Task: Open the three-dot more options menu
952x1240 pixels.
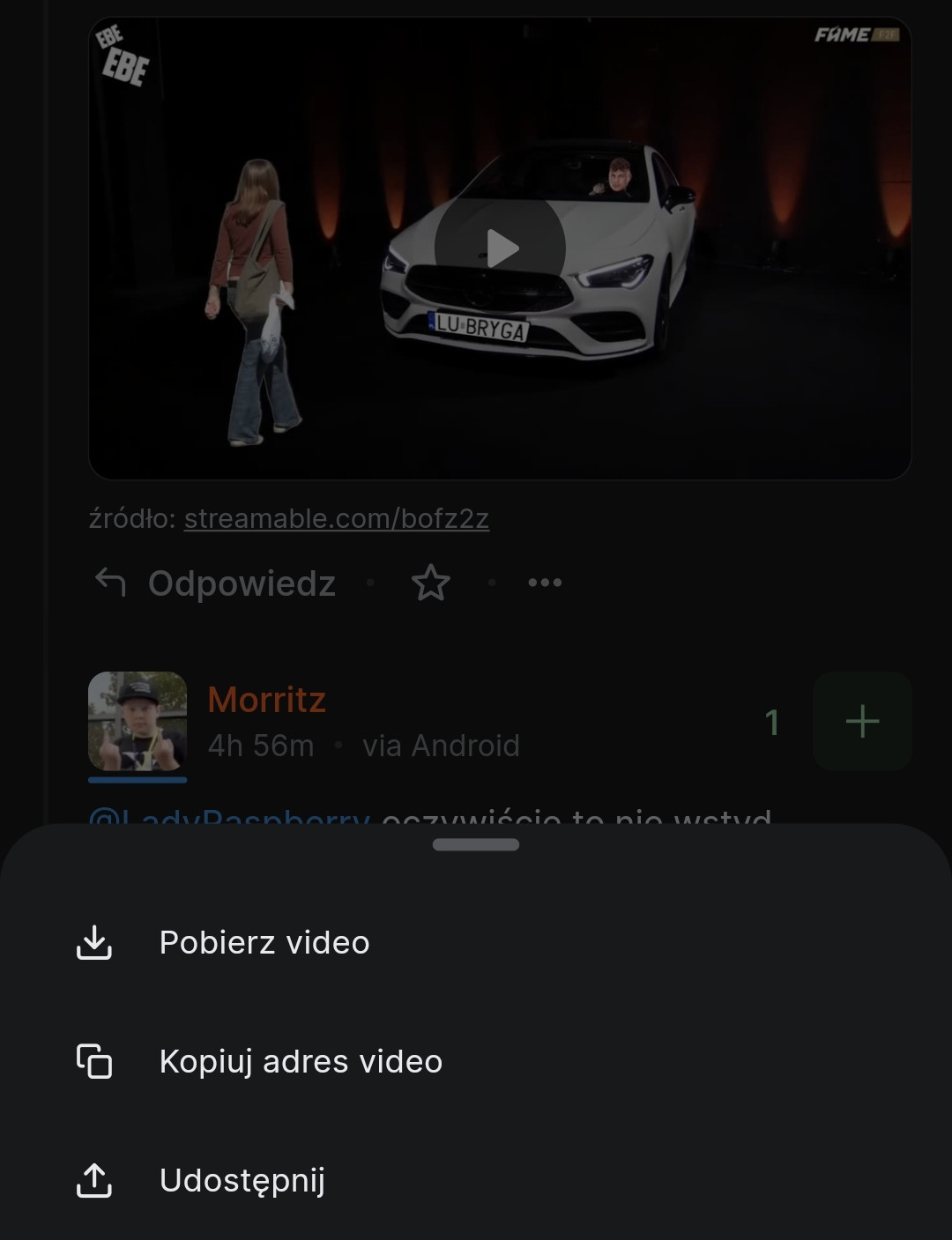Action: tap(545, 583)
